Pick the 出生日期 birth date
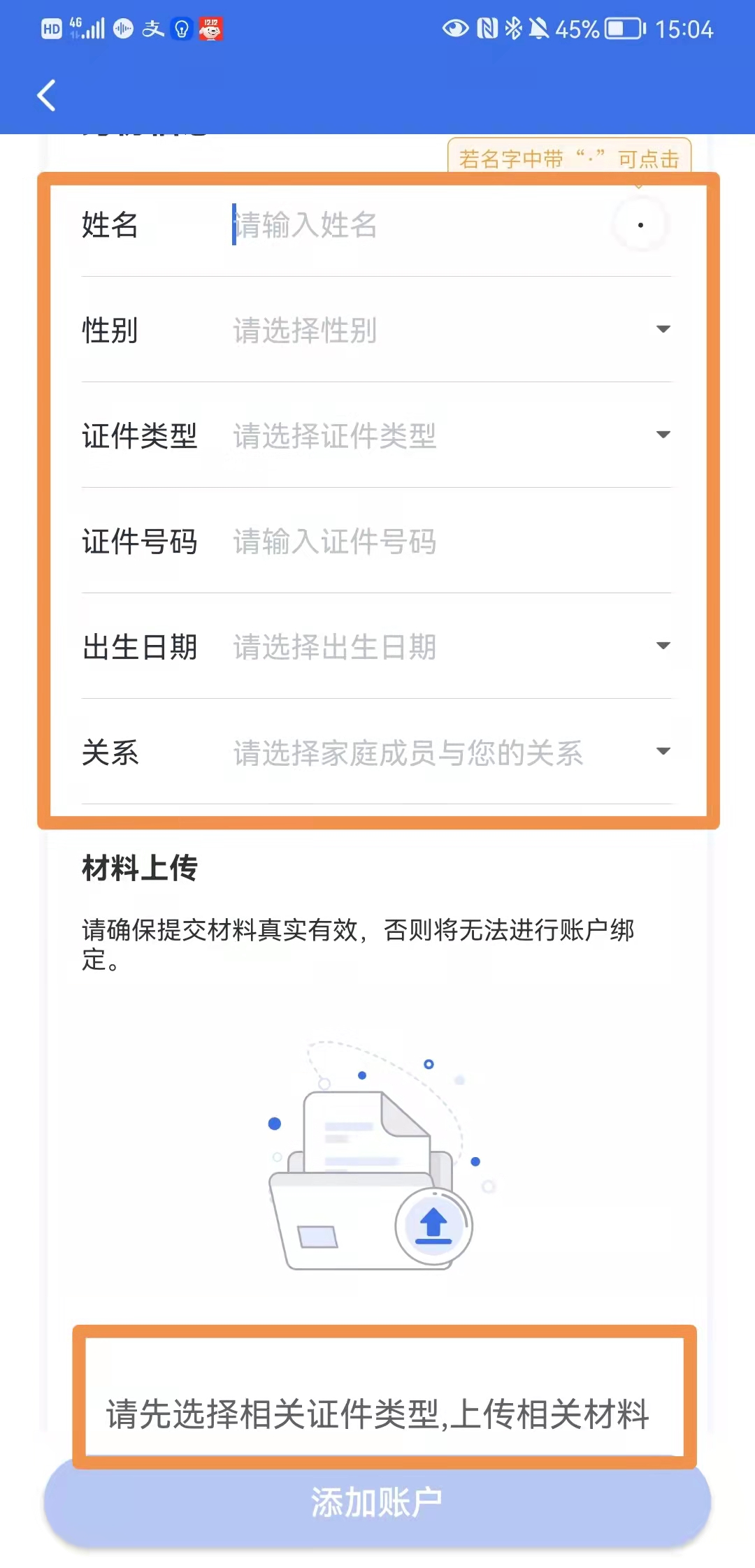This screenshot has height=1568, width=755. (x=447, y=646)
